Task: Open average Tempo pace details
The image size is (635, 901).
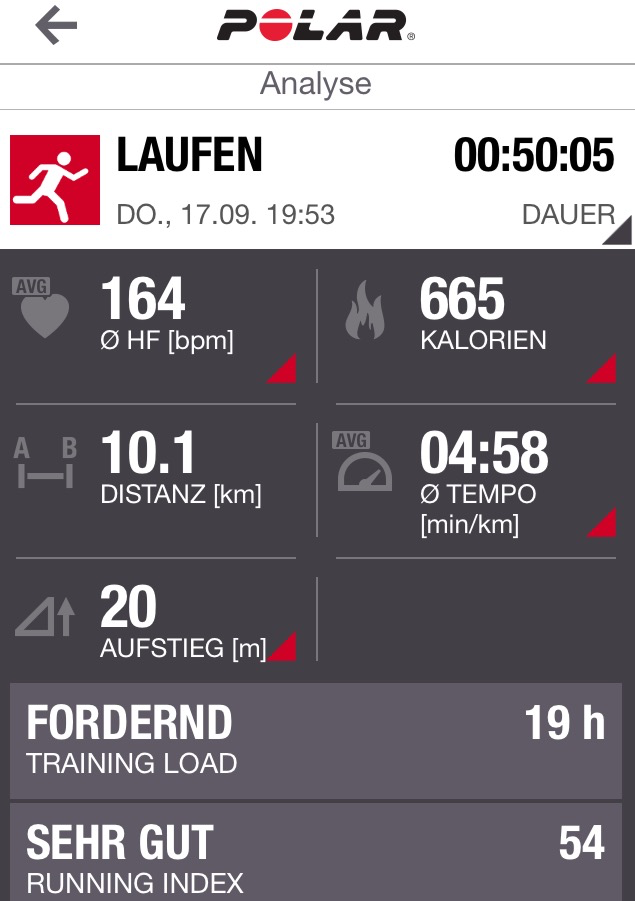Action: pos(601,522)
